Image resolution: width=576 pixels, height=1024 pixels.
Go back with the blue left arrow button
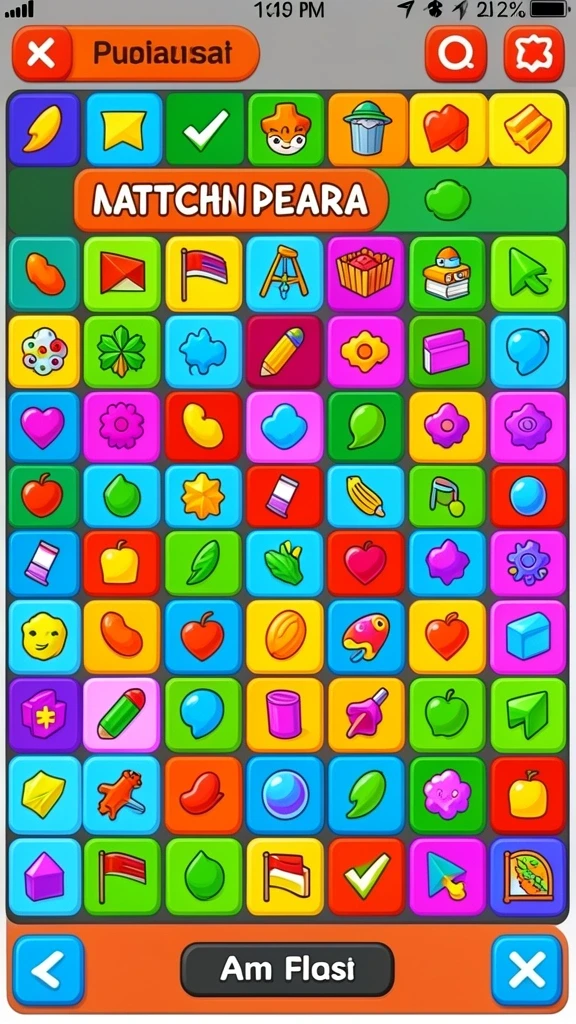click(48, 969)
